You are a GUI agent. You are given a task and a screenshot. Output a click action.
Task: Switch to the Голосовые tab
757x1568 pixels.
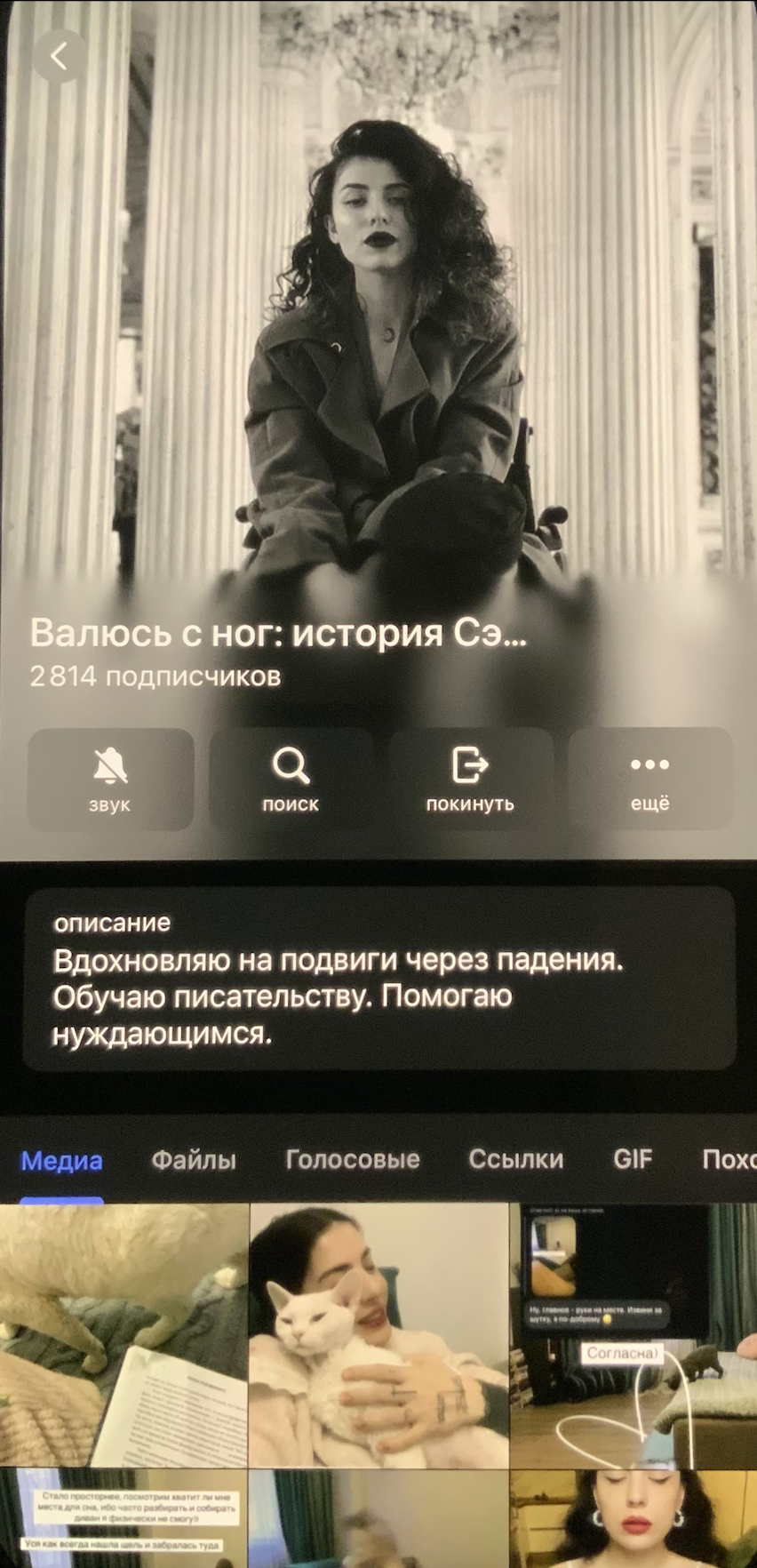pos(353,1160)
